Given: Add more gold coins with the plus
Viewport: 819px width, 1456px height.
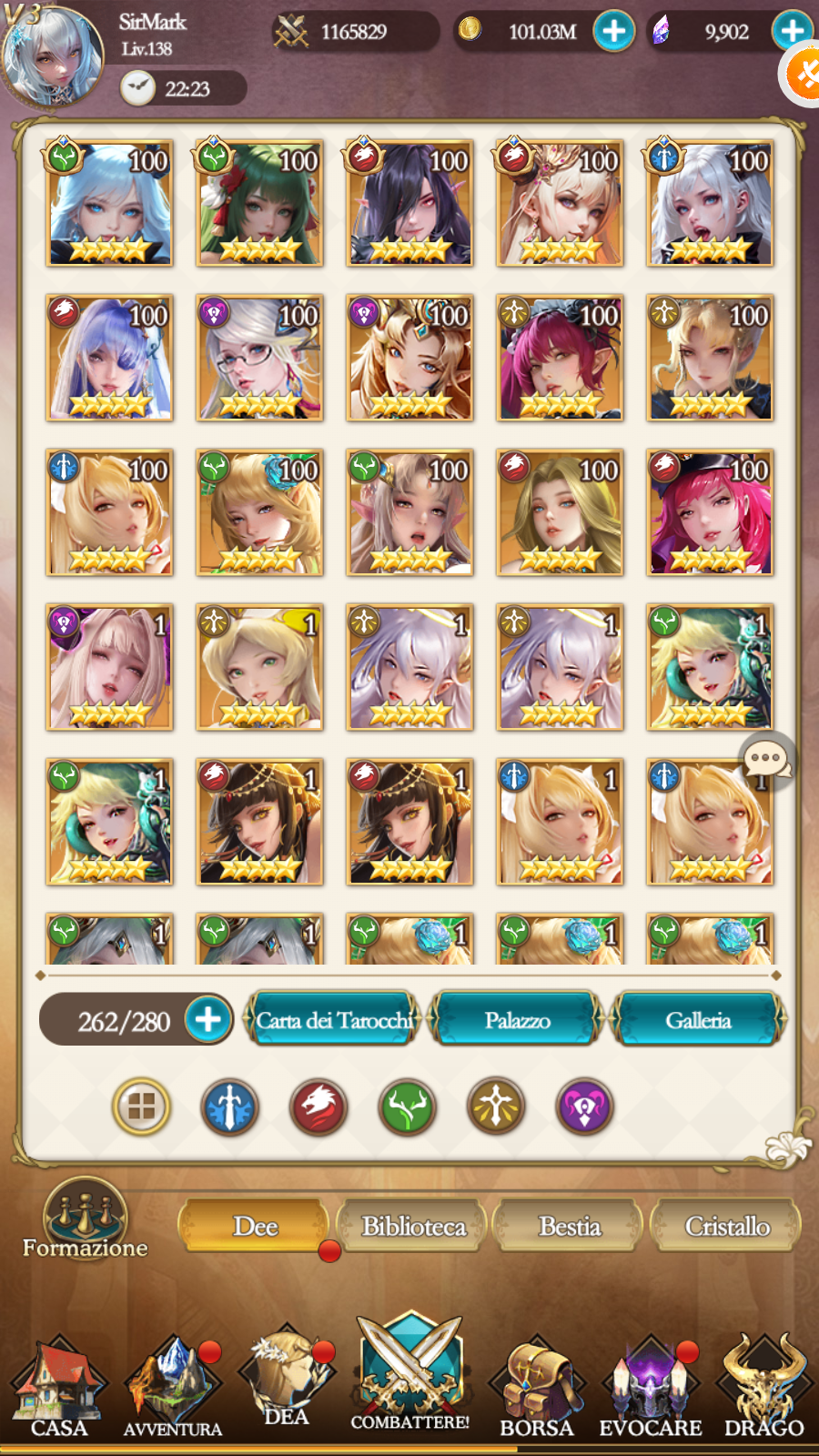Looking at the screenshot, I should 614,32.
